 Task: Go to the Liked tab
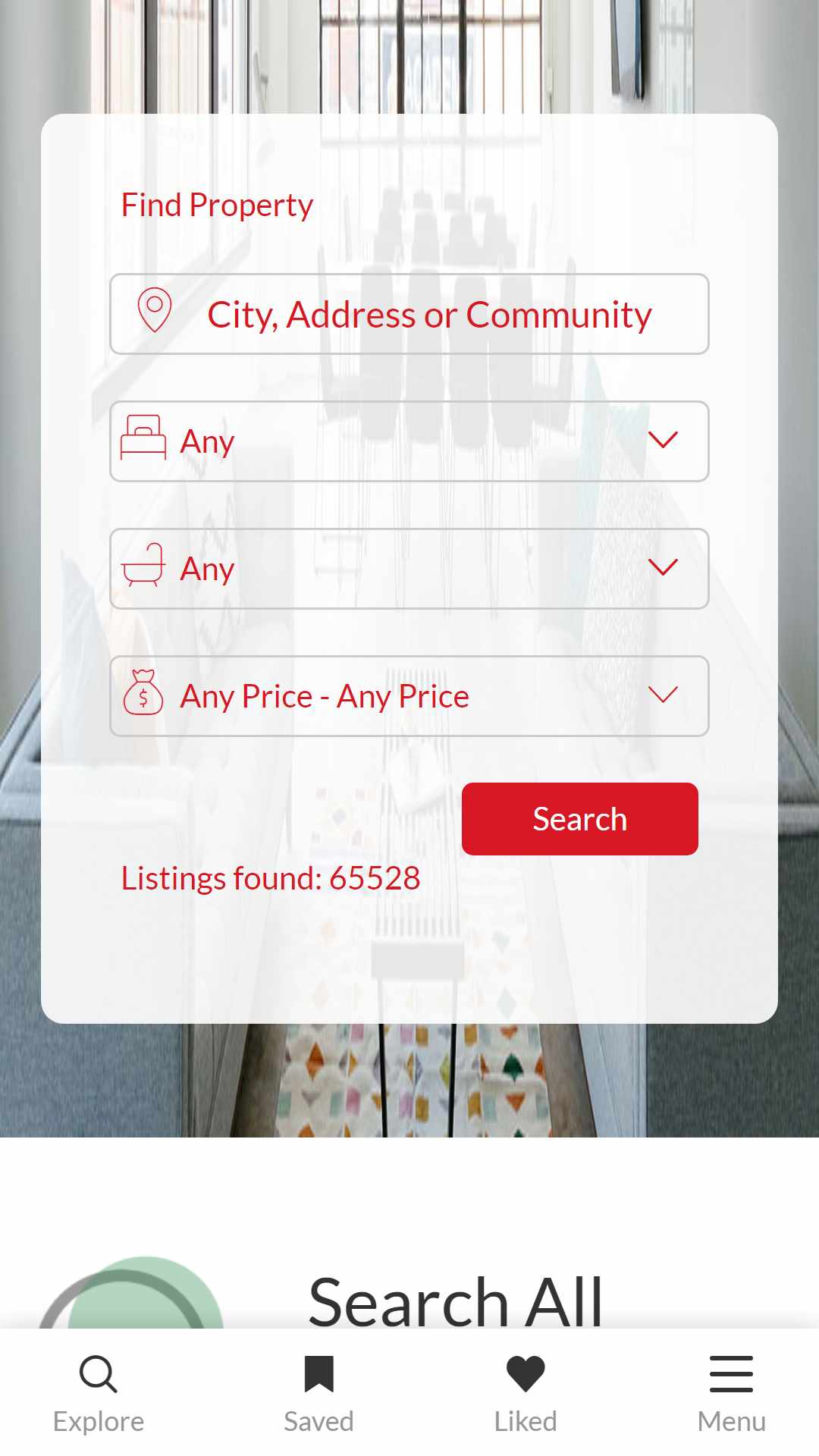[x=526, y=1394]
